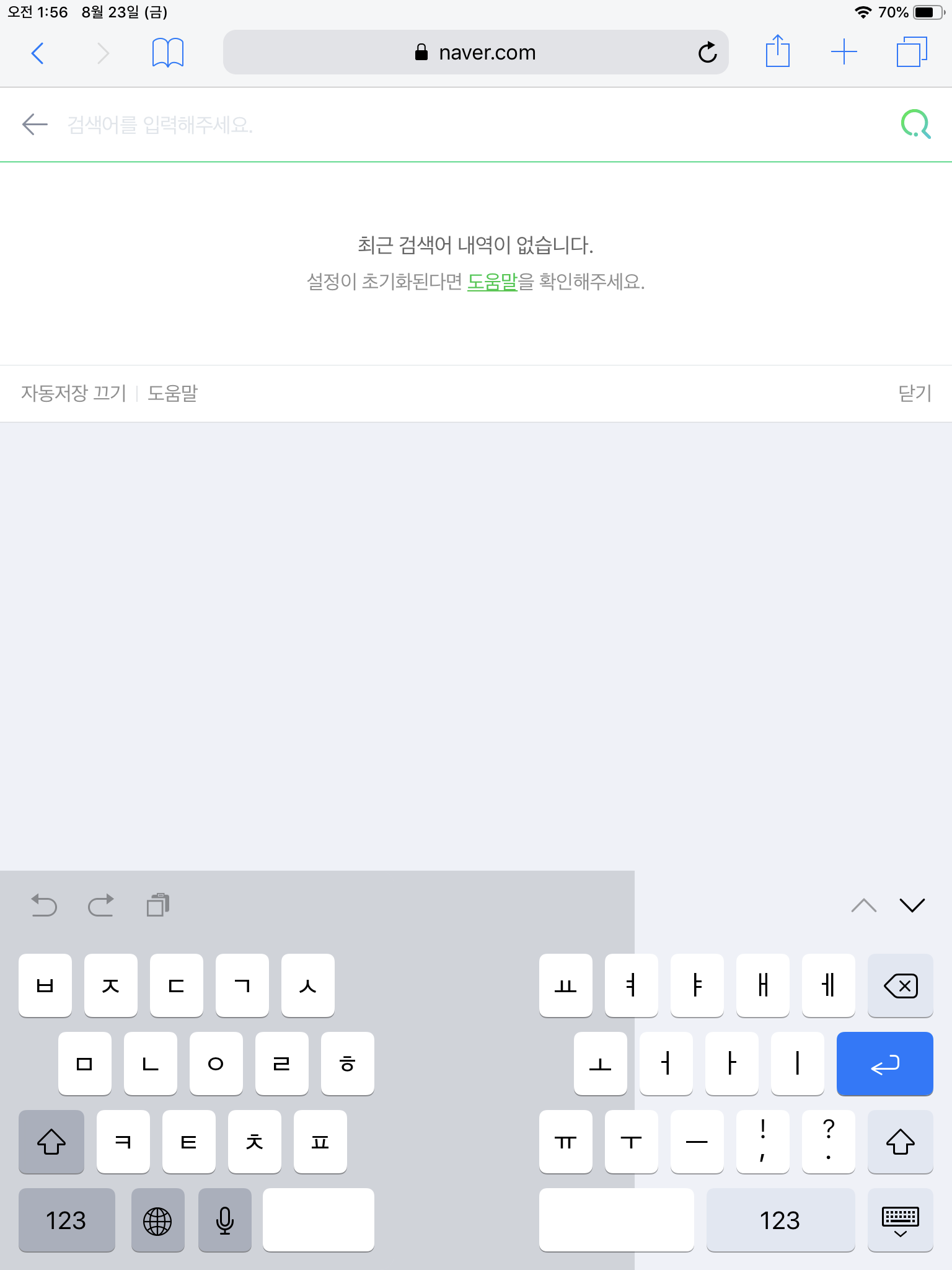Go back in Safari history

38,53
